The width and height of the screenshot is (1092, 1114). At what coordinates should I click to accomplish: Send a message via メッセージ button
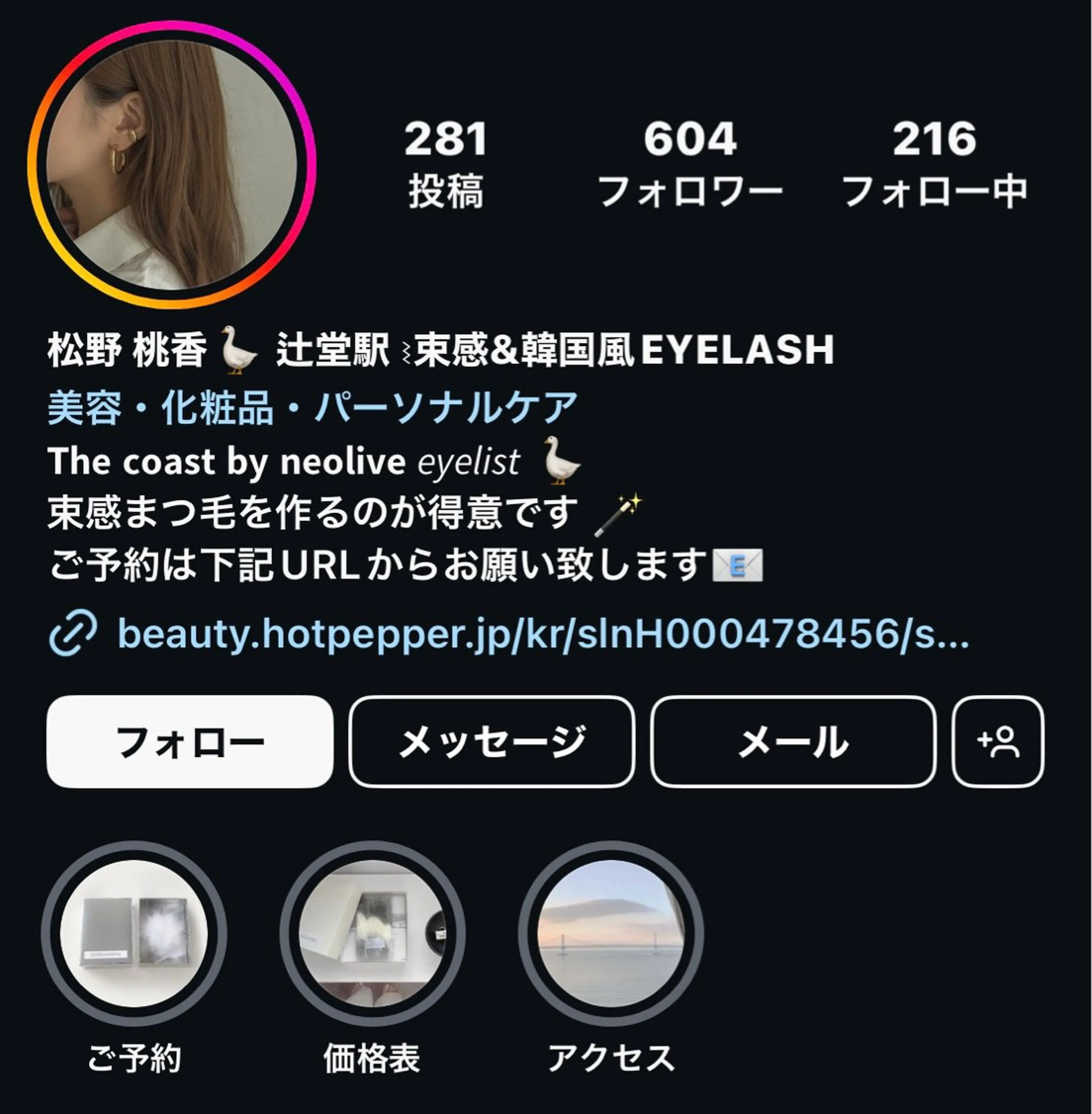pyautogui.click(x=492, y=741)
